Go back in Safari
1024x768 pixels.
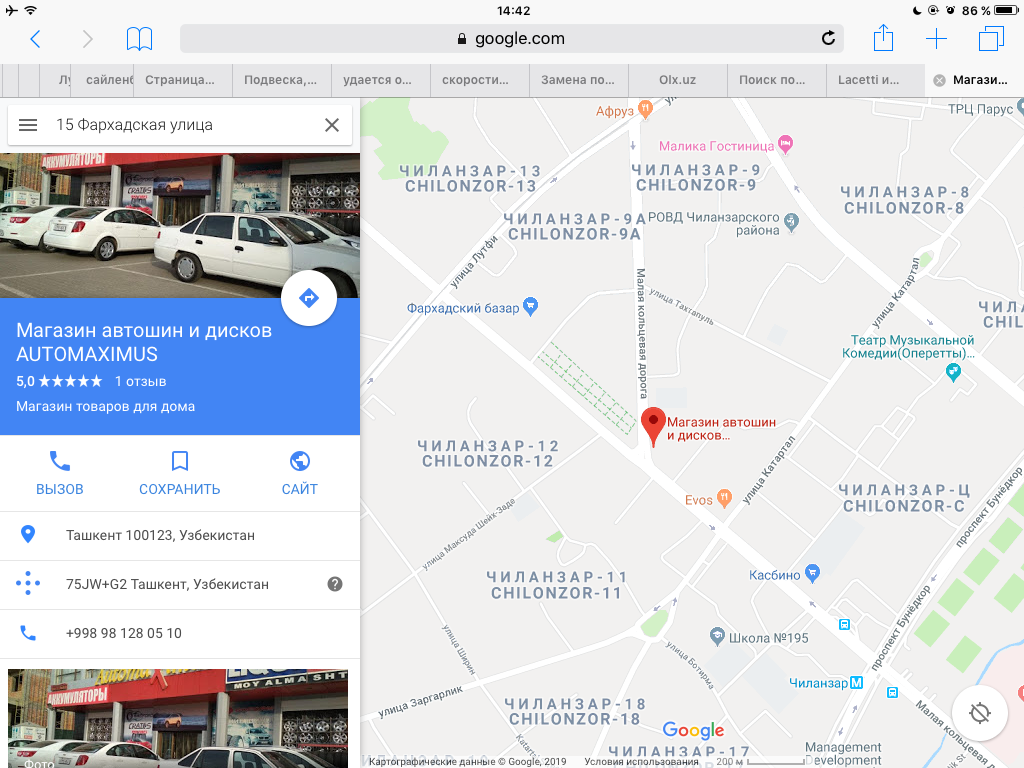(36, 39)
